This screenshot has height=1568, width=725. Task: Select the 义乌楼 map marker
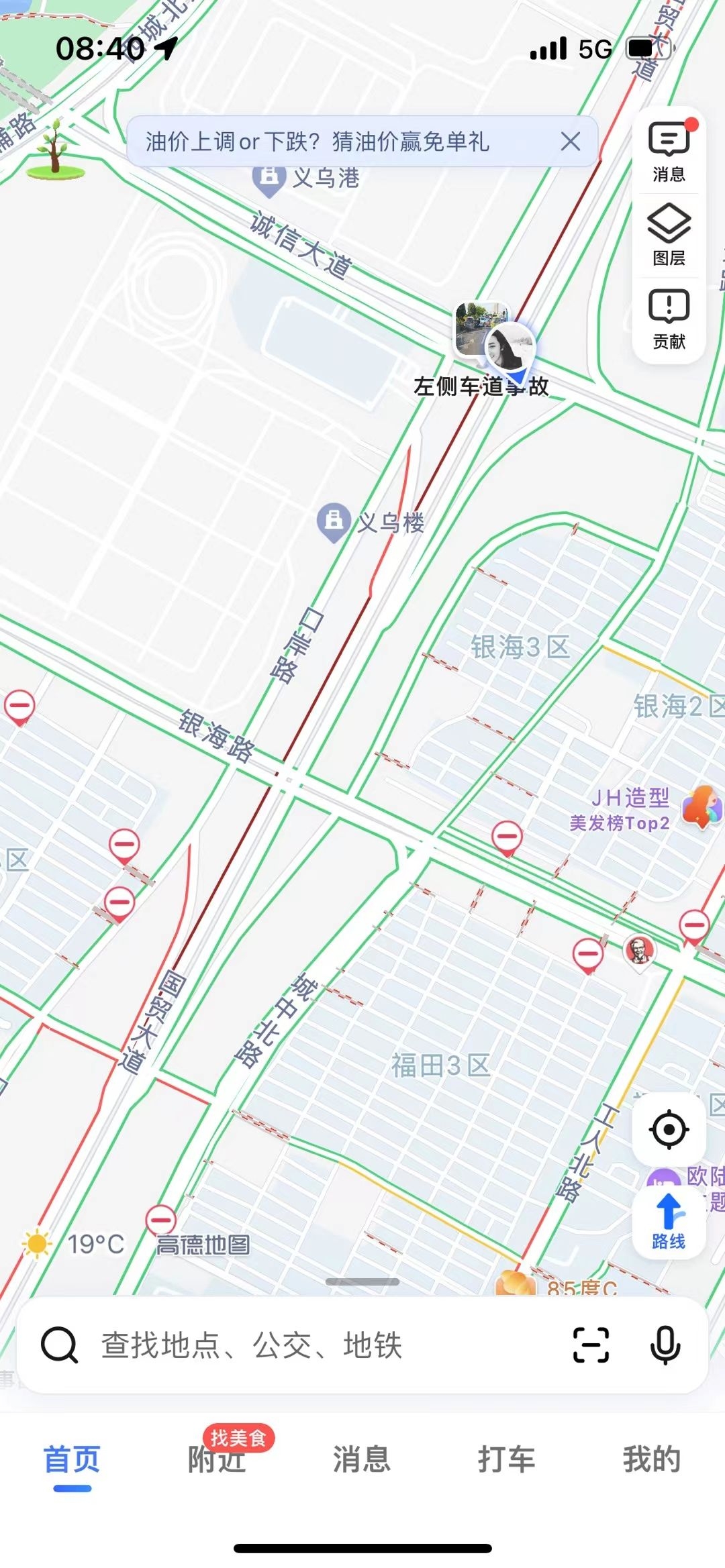[334, 521]
